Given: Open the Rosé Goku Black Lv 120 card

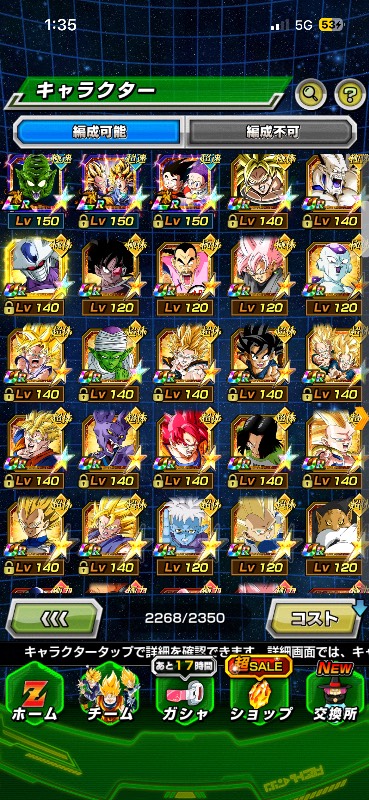Looking at the screenshot, I should [x=261, y=278].
